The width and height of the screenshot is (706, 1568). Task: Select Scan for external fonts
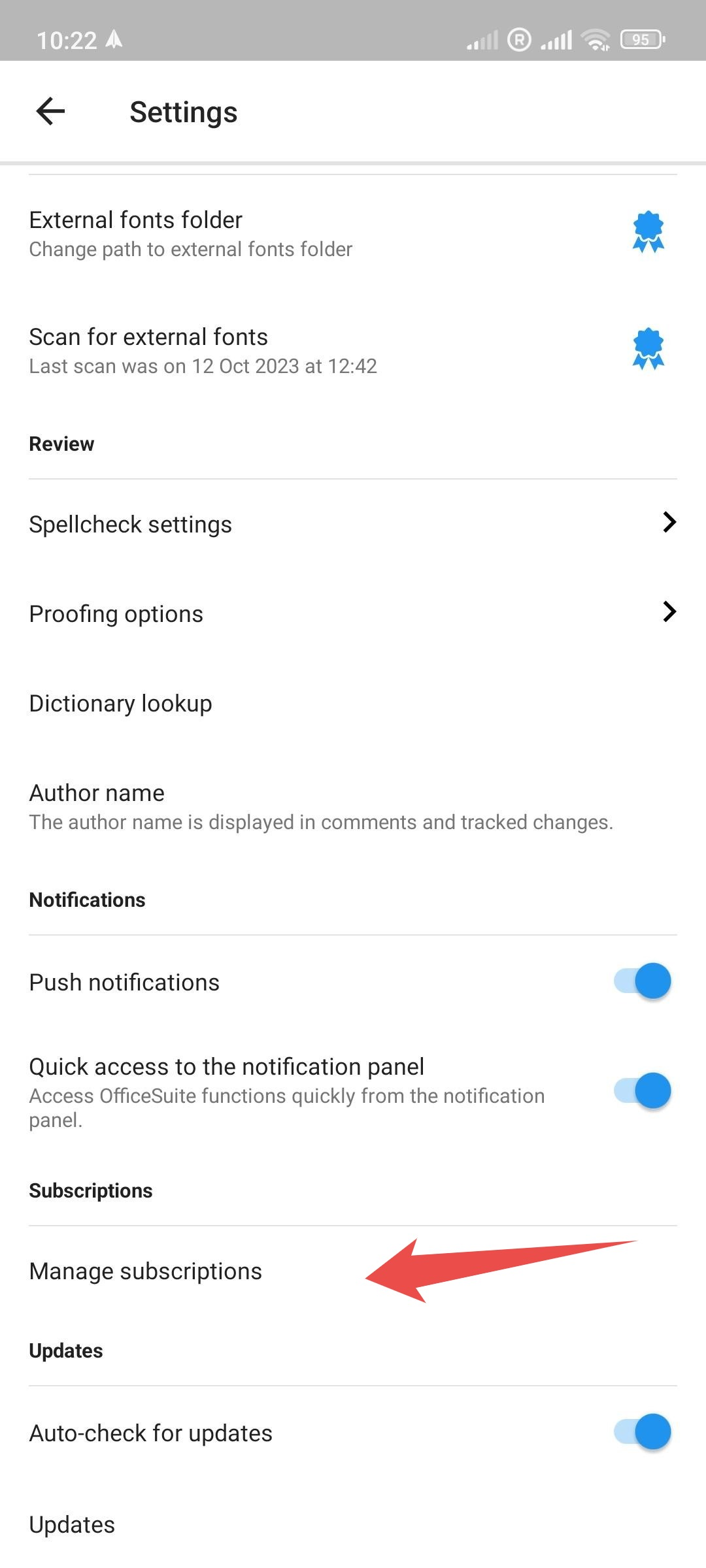tap(353, 350)
